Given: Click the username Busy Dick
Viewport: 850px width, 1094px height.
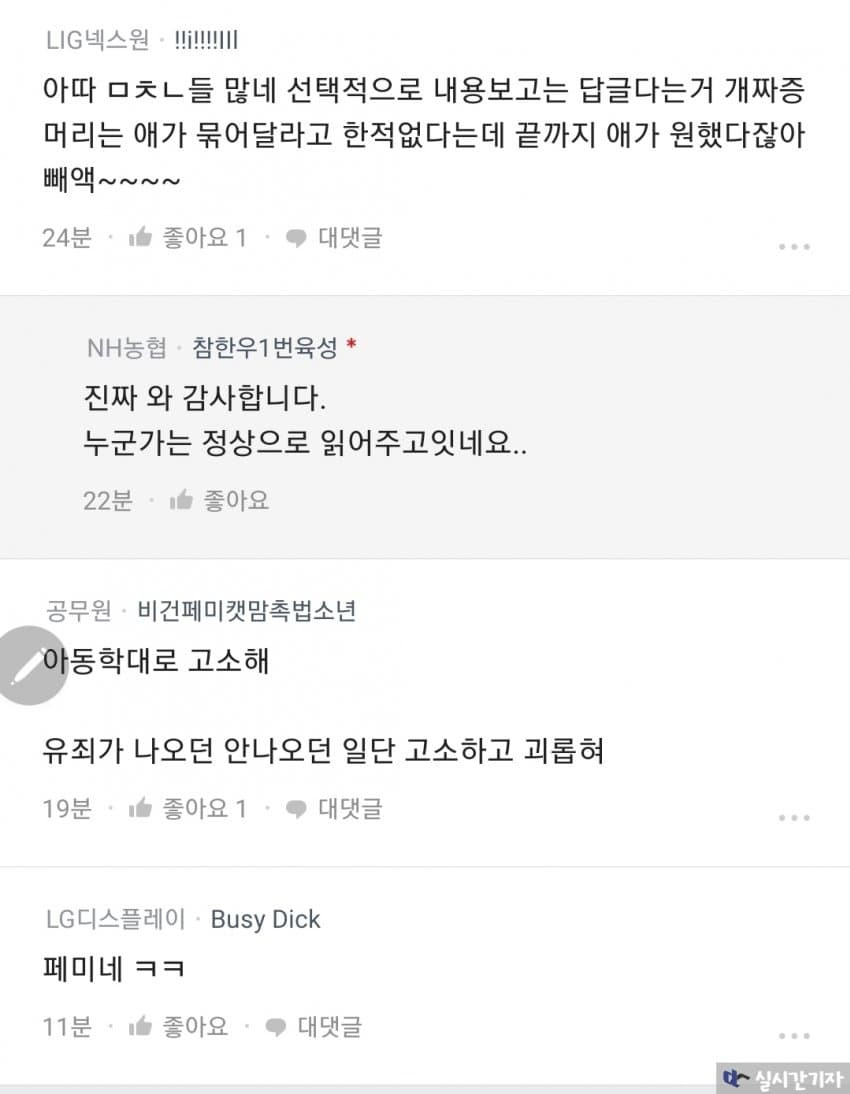Looking at the screenshot, I should coord(264,919).
